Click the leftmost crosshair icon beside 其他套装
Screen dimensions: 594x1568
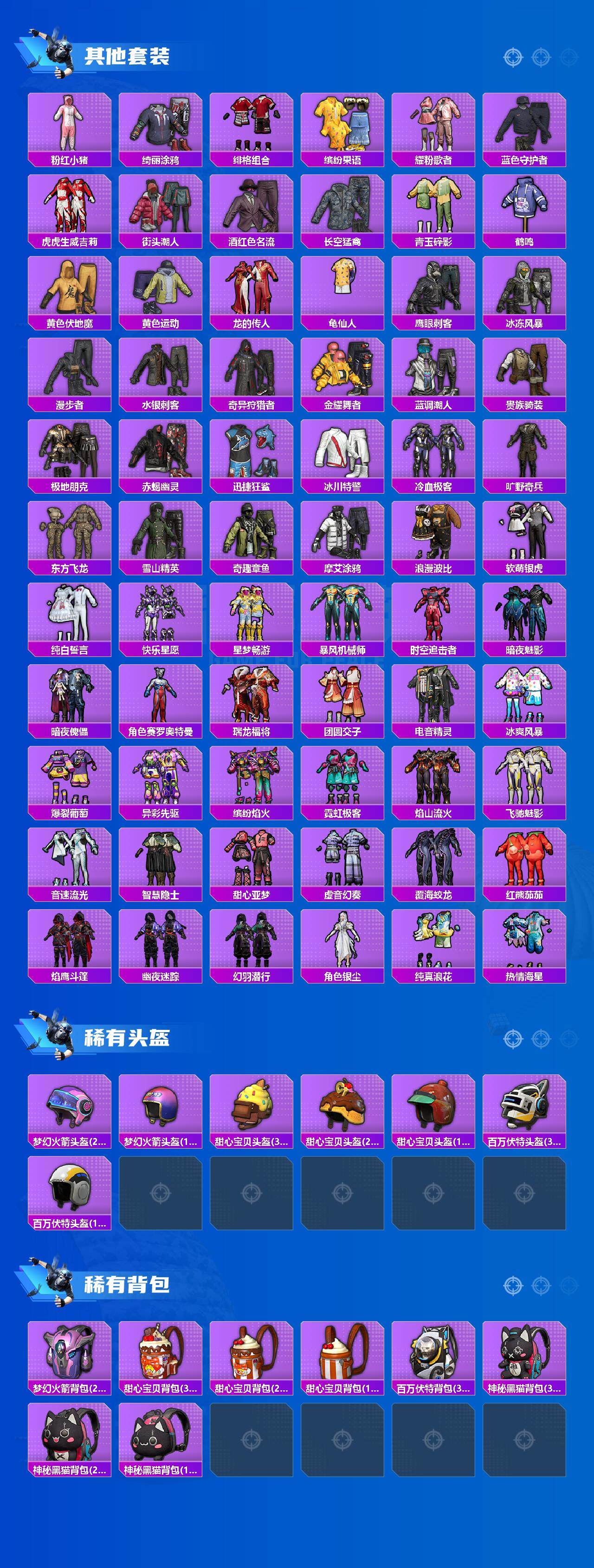pos(514,58)
